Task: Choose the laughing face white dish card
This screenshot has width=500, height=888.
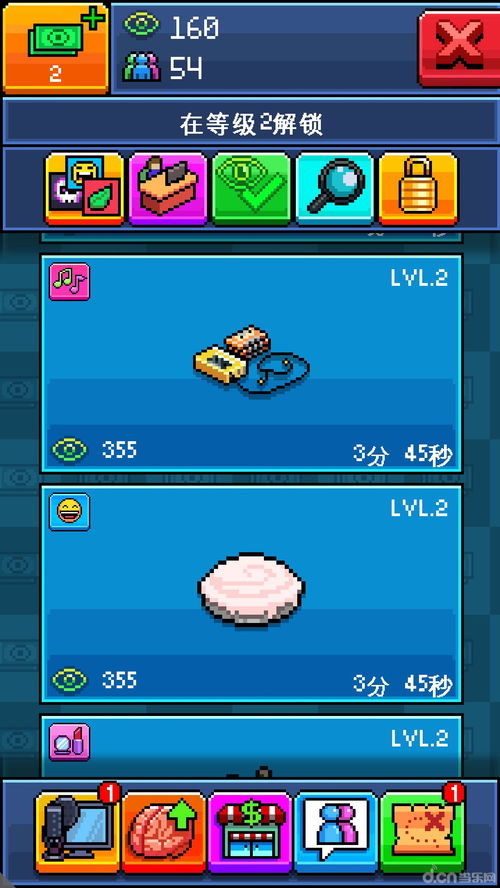Action: click(251, 593)
